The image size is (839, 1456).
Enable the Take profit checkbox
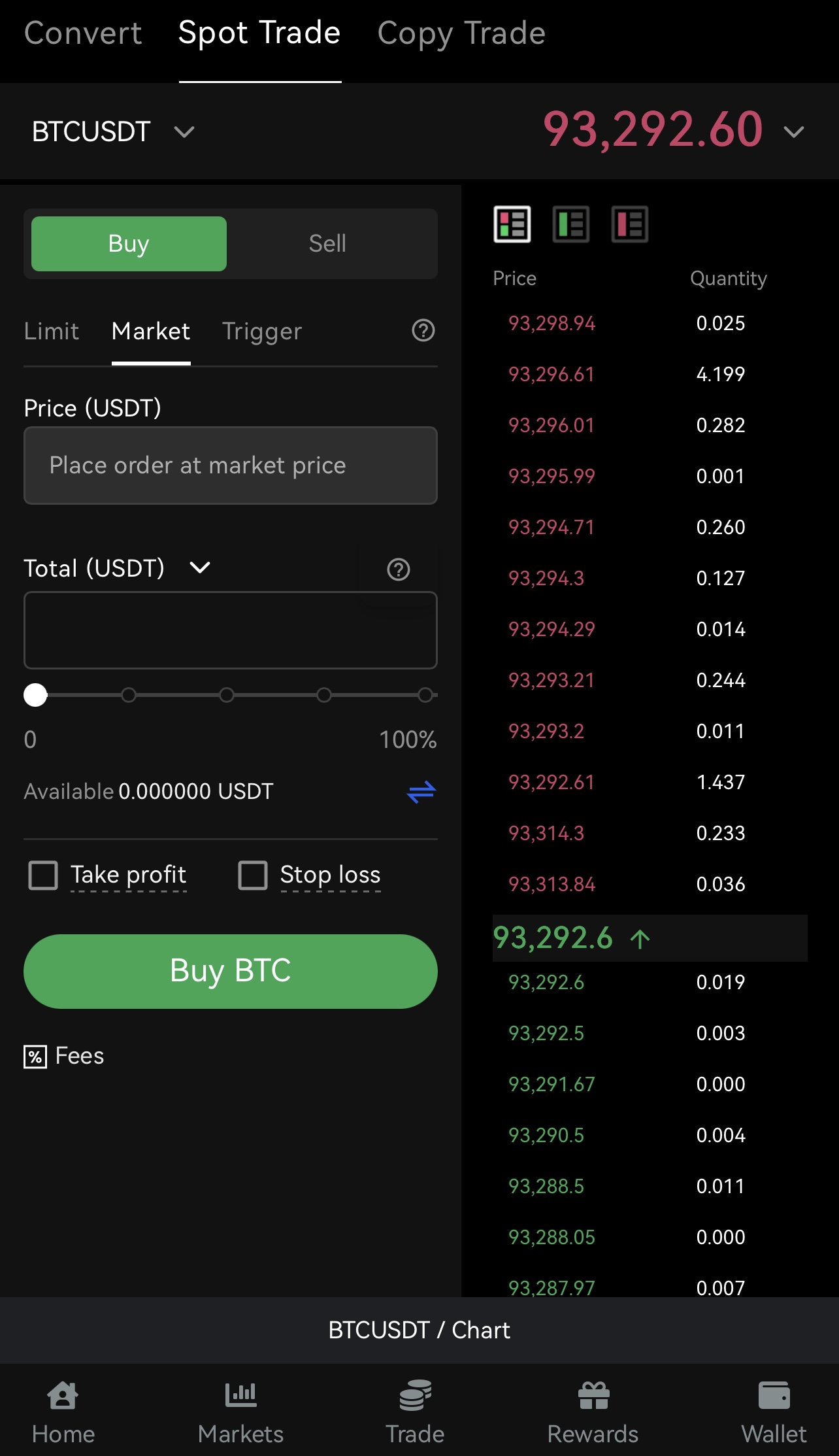pos(42,875)
